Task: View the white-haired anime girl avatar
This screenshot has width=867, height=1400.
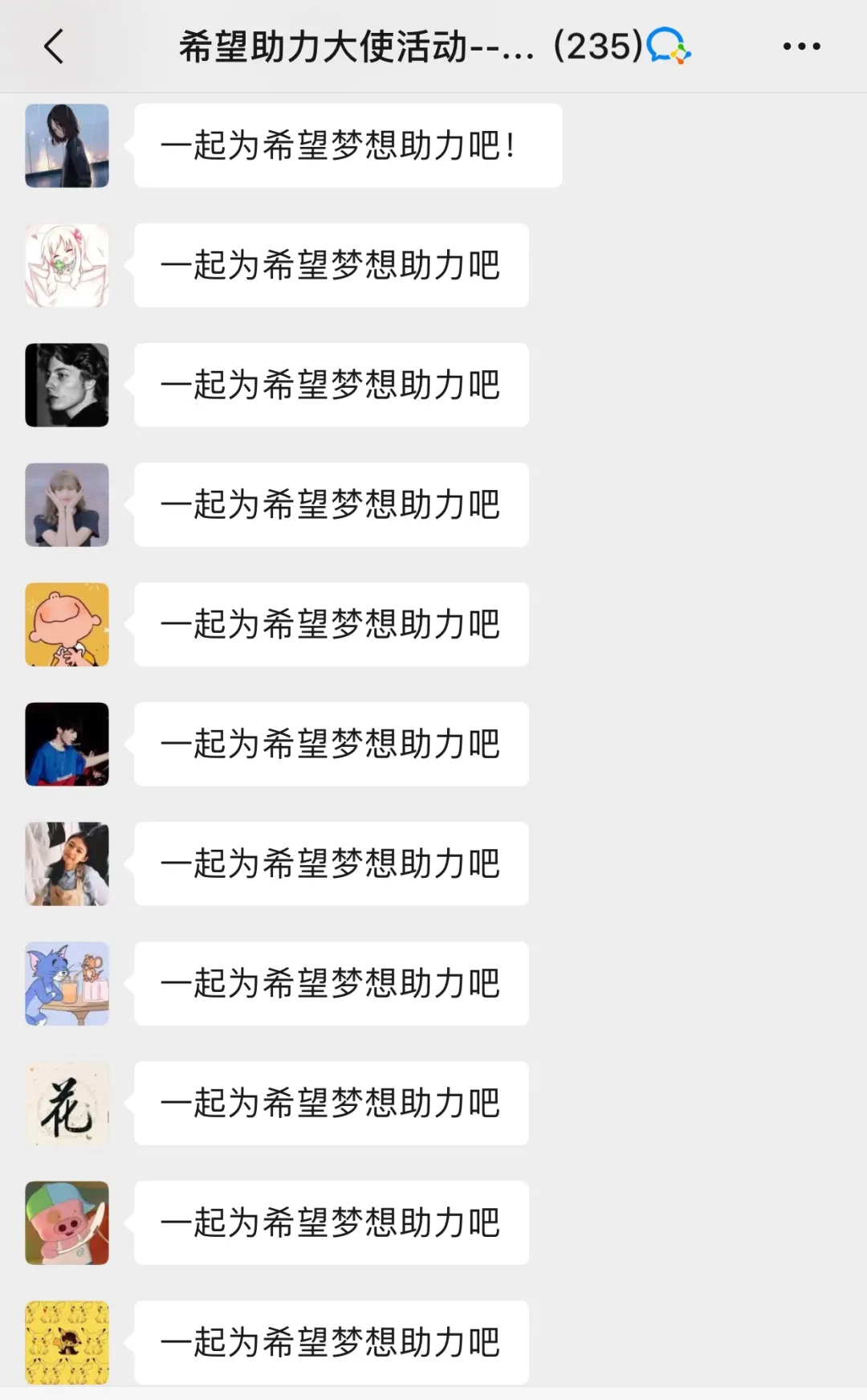Action: click(67, 266)
